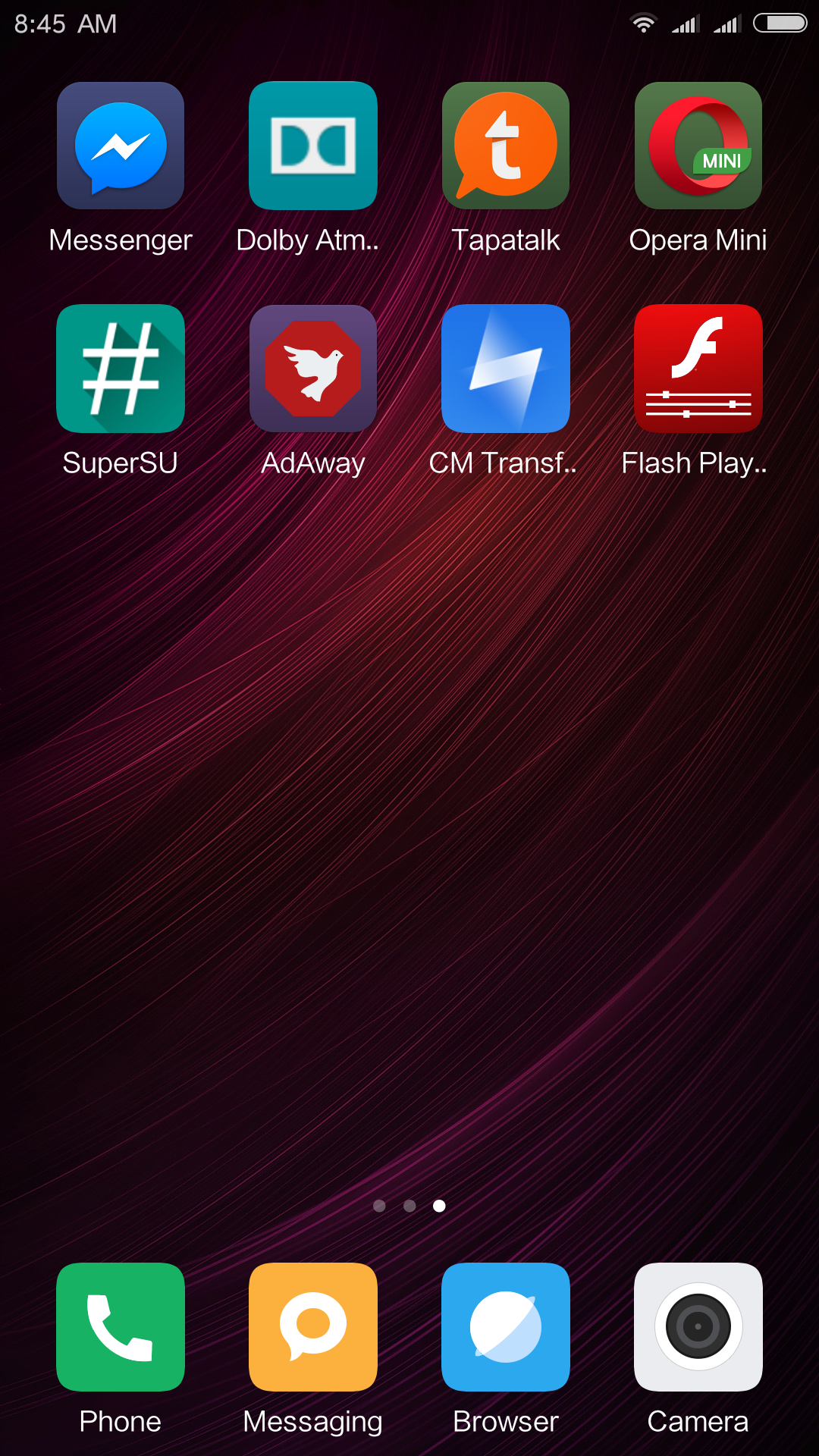Launch Opera Mini browser

point(698,146)
